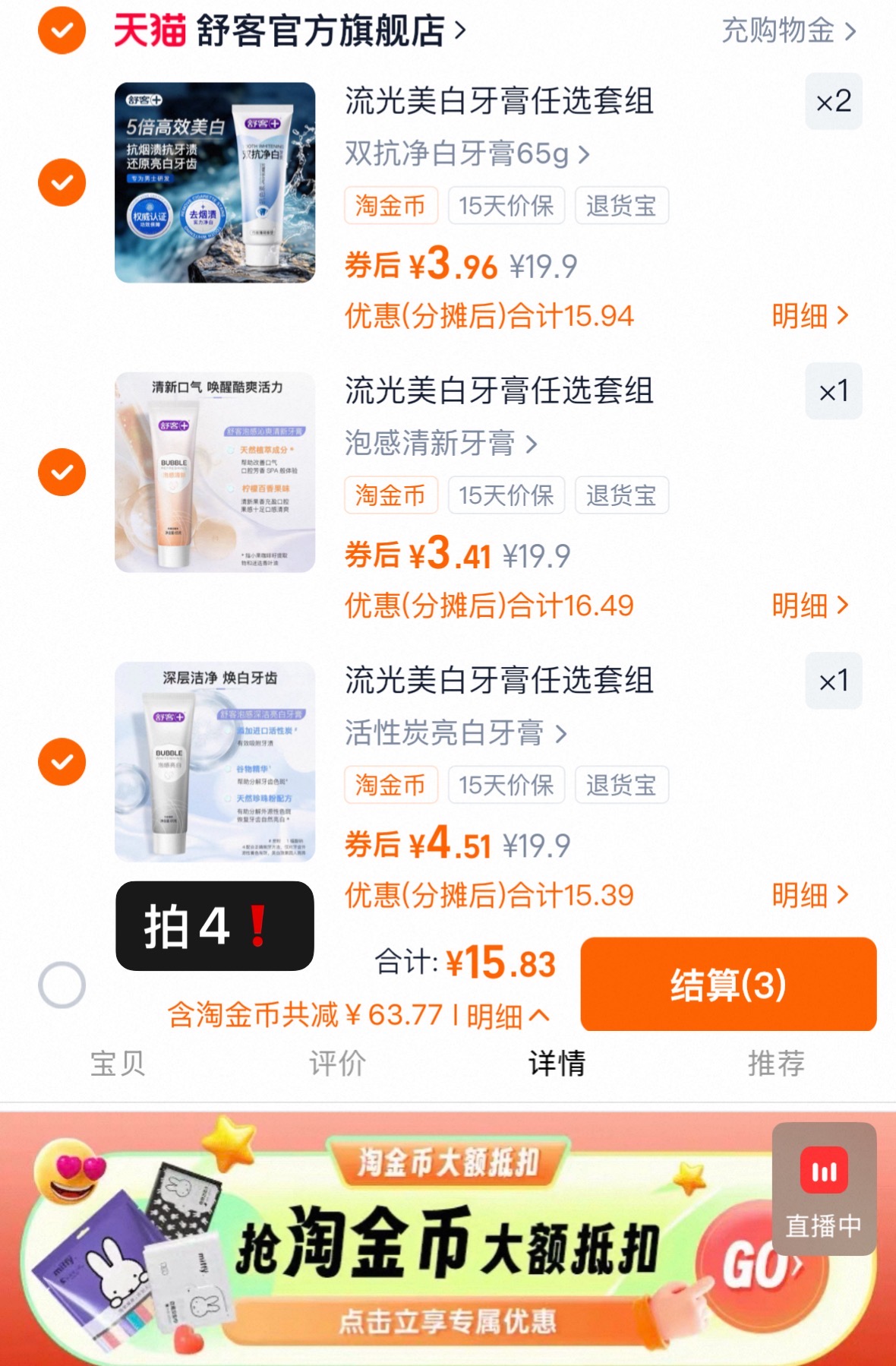Click the 淘金币 tag on 双抗净白牙膏
Image resolution: width=896 pixels, height=1366 pixels.
tap(390, 205)
